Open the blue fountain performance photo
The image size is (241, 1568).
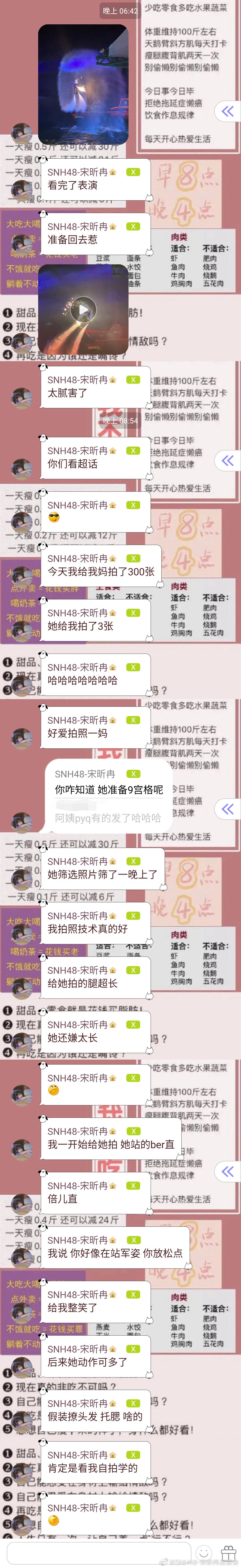tap(83, 85)
